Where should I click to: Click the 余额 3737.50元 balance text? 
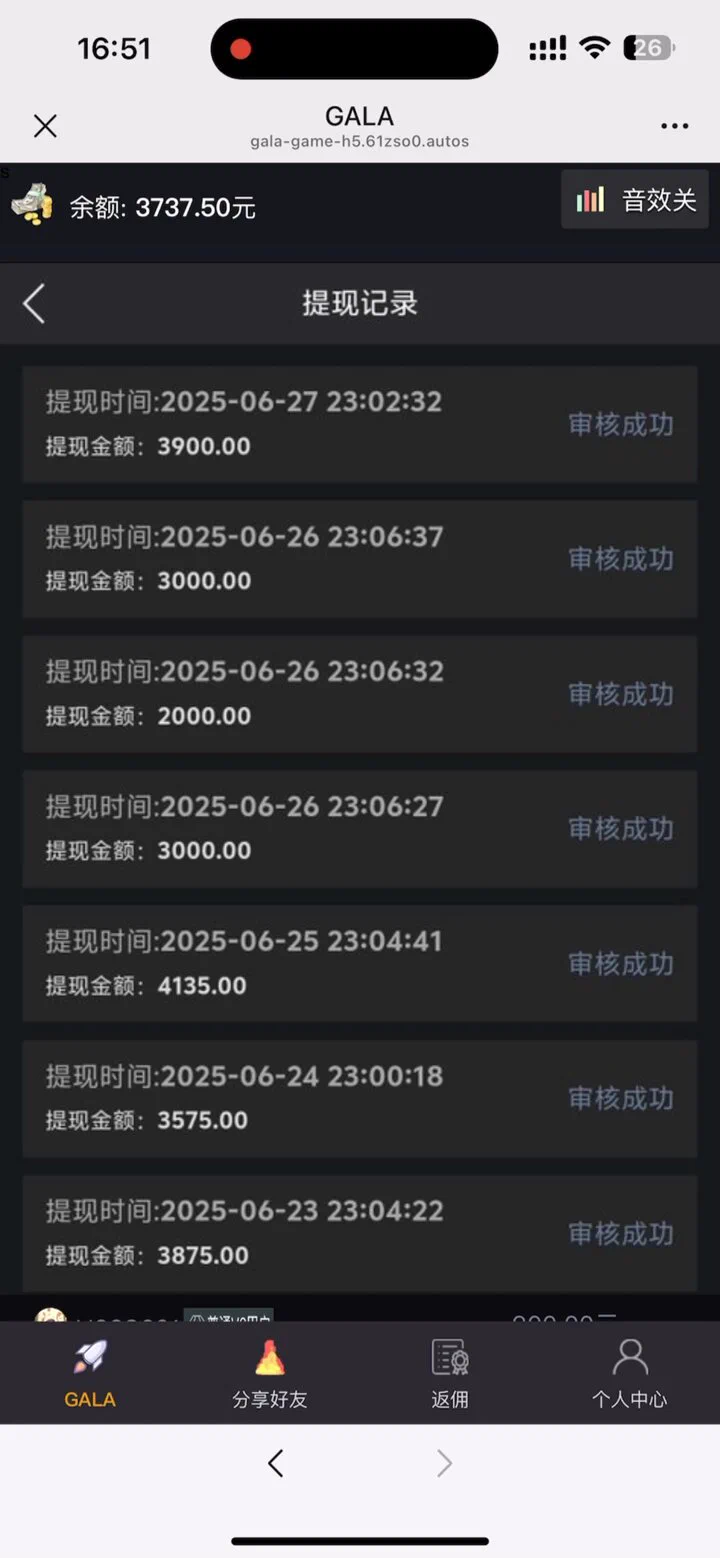tap(160, 207)
